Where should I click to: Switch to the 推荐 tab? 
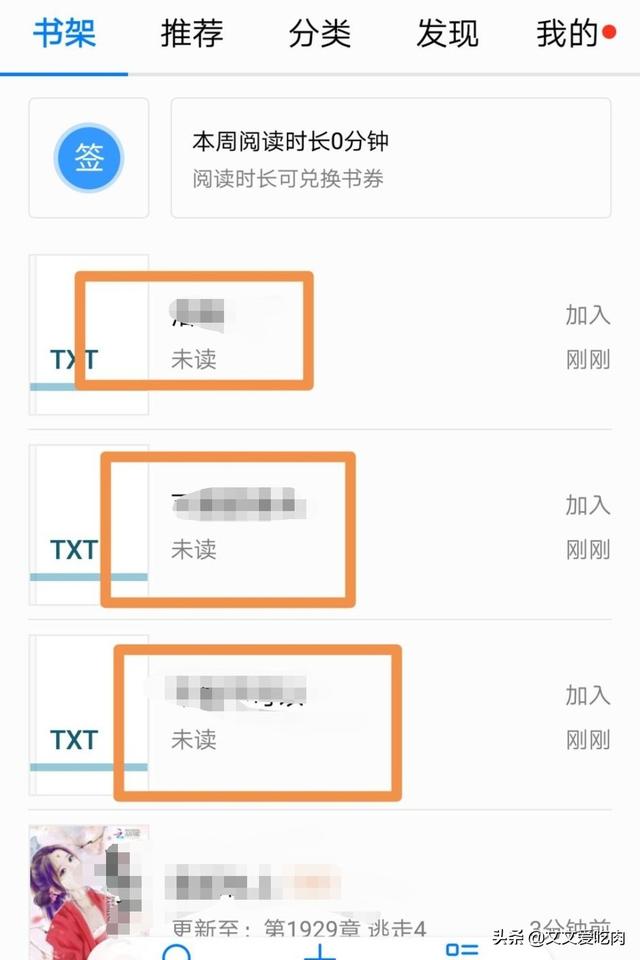coord(192,34)
